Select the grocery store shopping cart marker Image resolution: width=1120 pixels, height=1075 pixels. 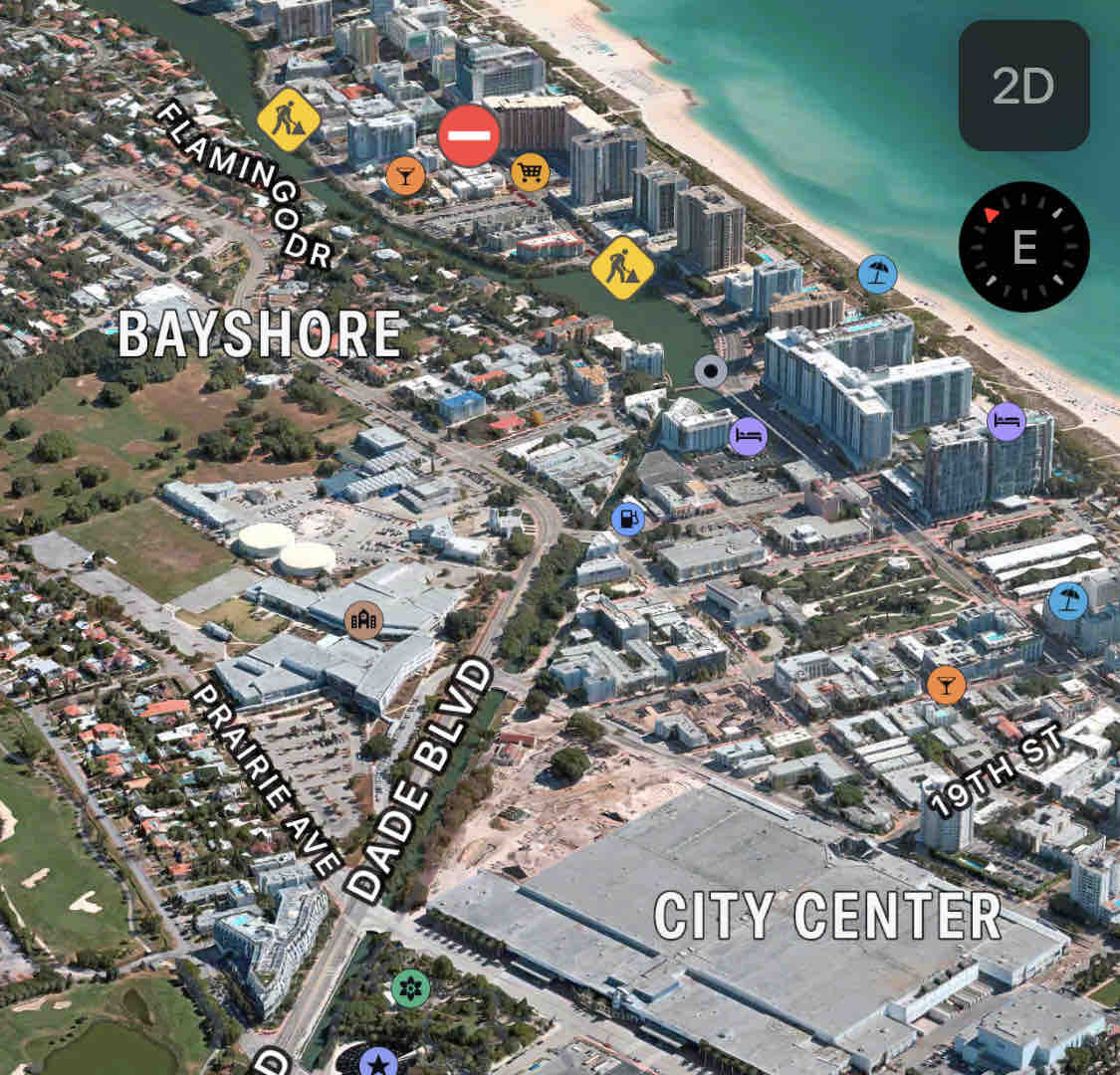click(530, 172)
